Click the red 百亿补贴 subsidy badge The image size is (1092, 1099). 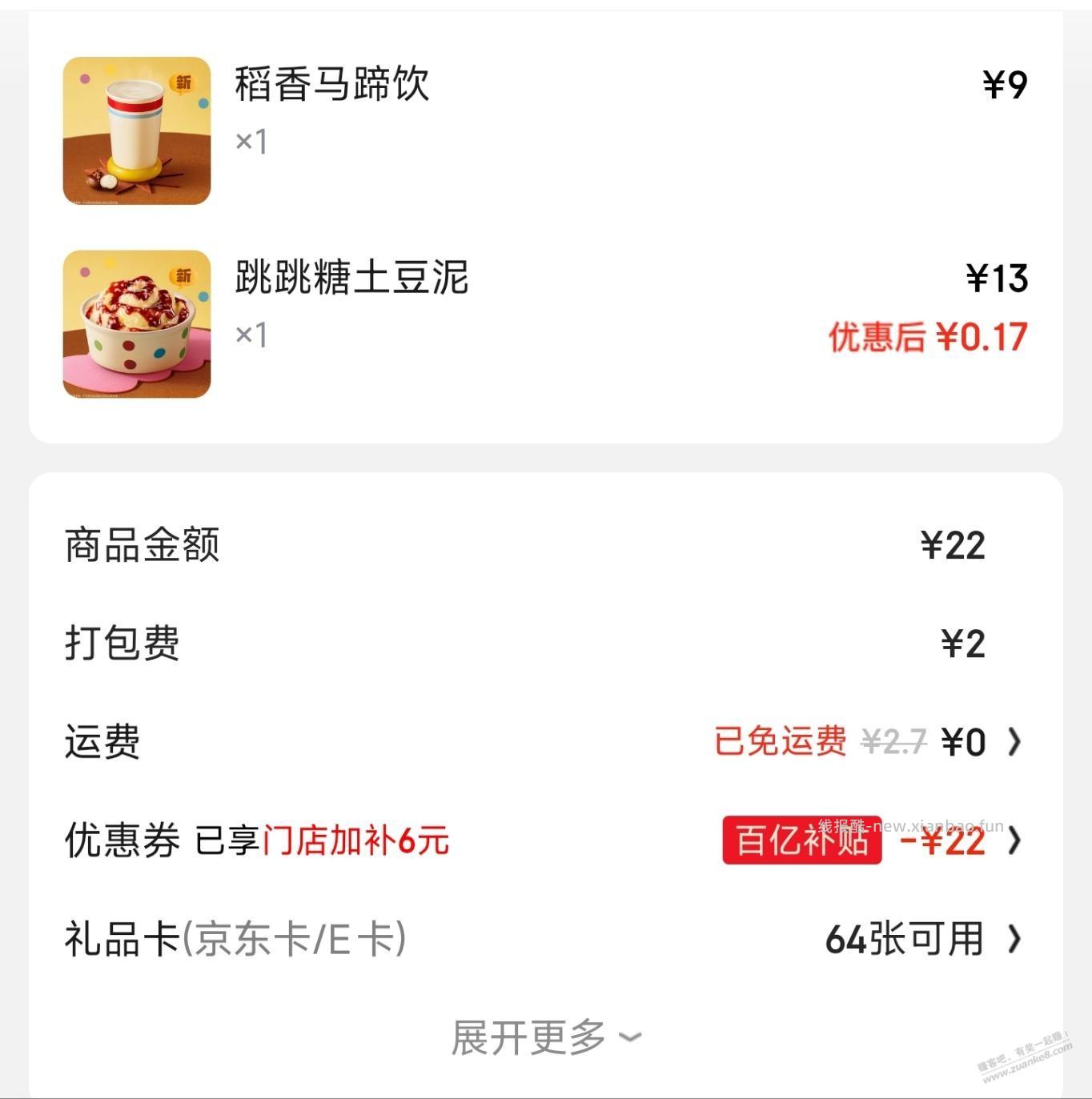[803, 841]
